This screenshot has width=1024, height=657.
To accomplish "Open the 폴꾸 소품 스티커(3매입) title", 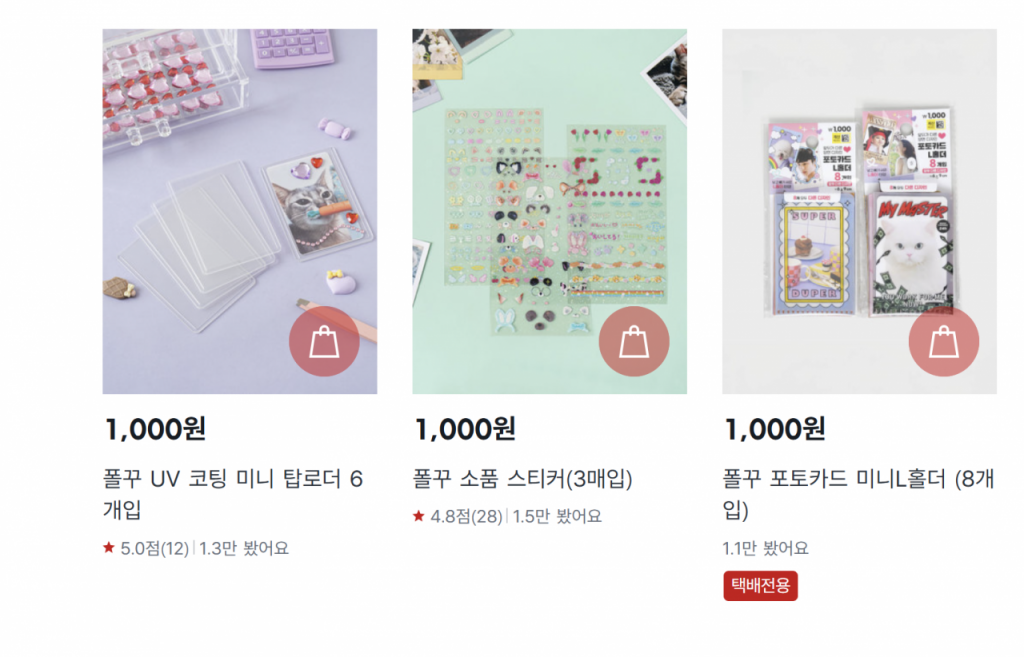I will 522,478.
